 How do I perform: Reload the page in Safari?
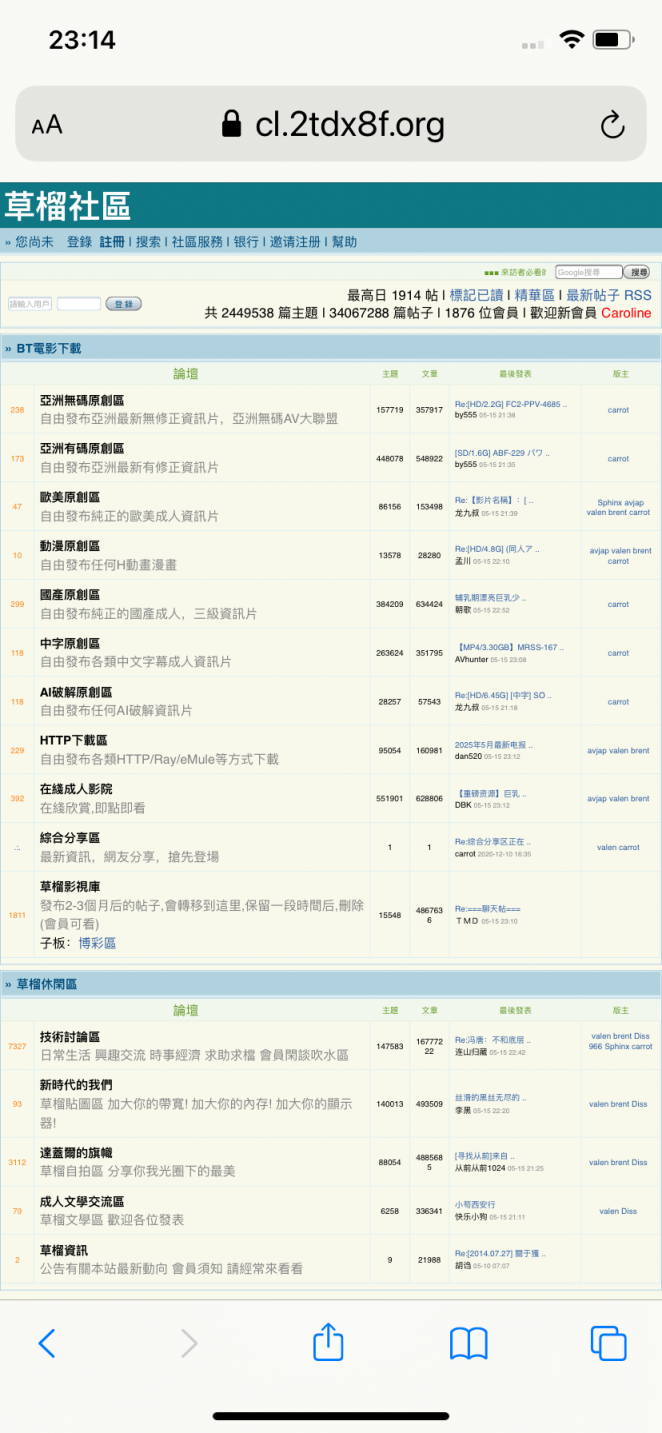pos(611,125)
